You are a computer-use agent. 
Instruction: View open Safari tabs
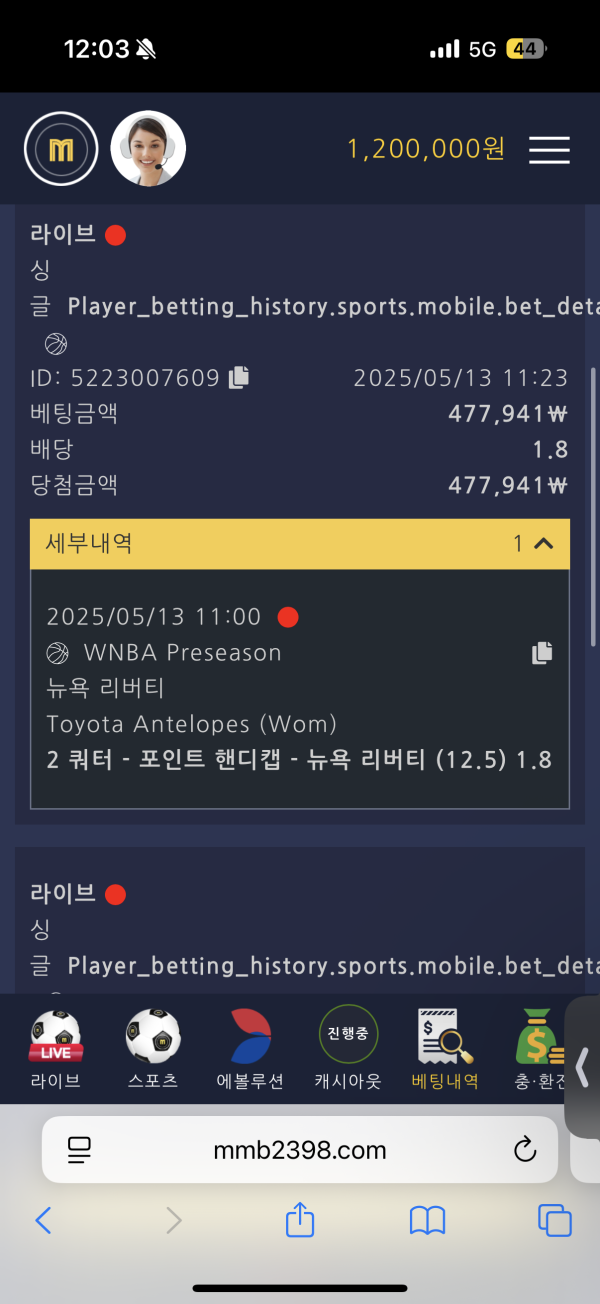click(554, 1220)
